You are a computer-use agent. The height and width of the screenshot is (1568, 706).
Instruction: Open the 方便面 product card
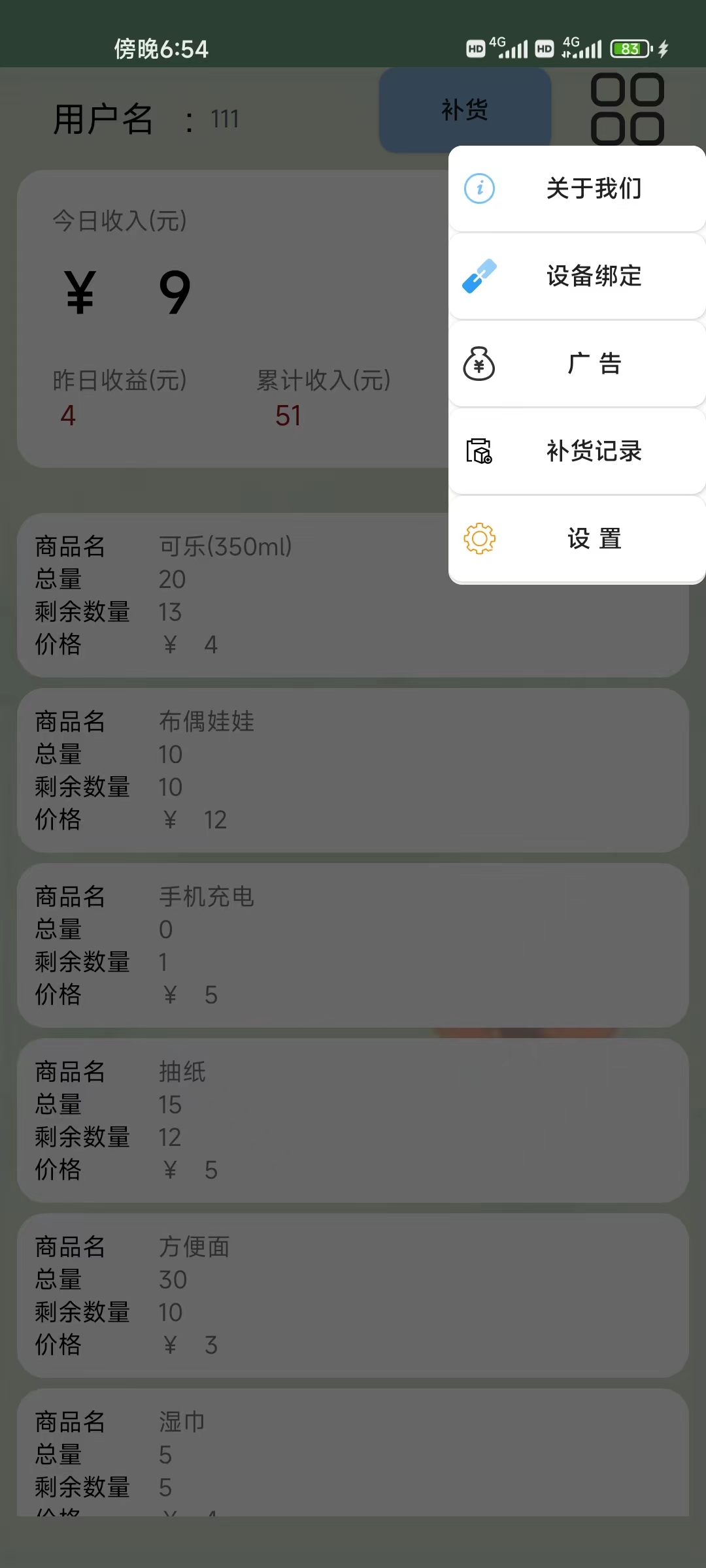click(353, 1296)
